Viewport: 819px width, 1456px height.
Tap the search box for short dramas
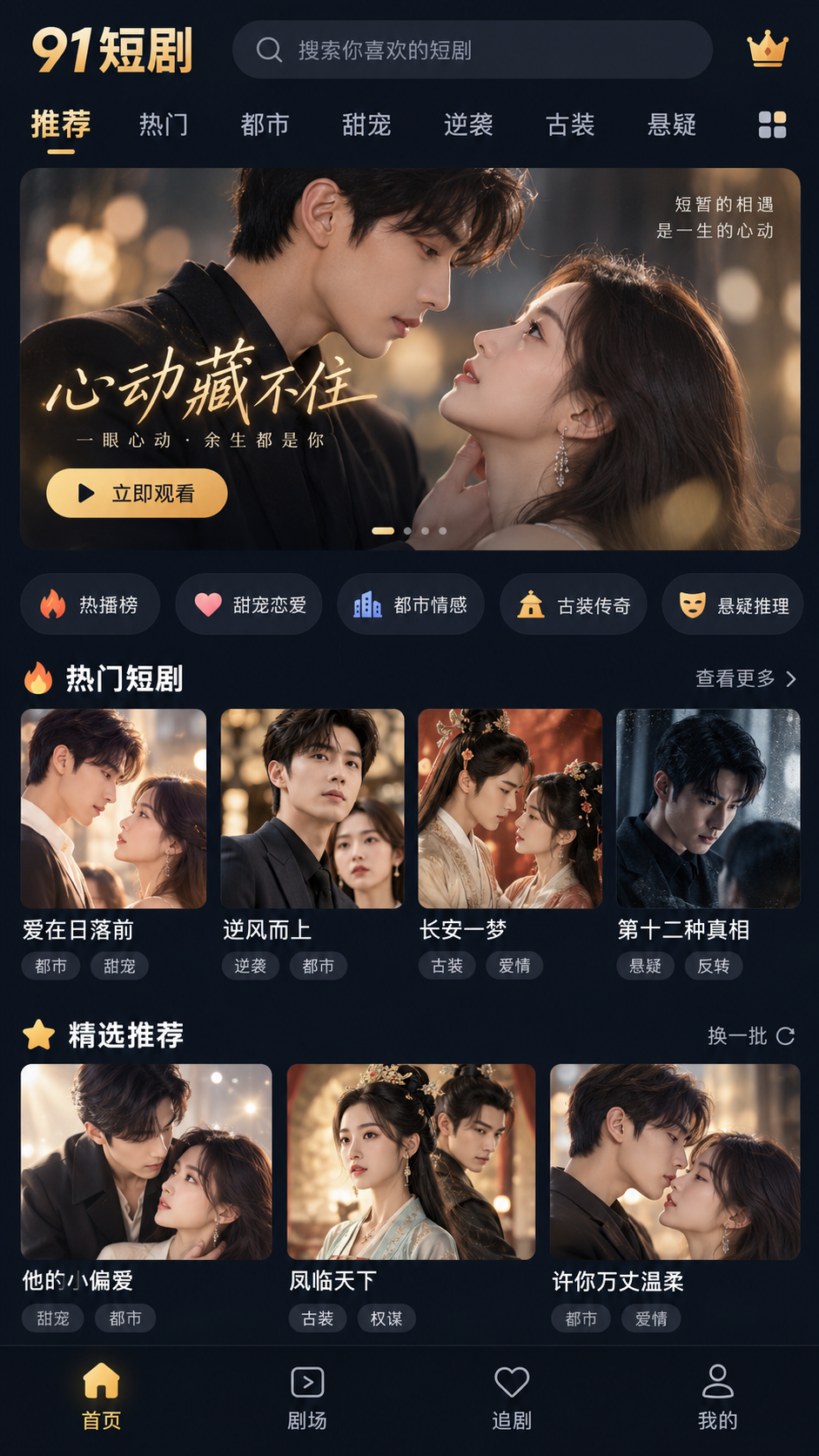[x=472, y=50]
